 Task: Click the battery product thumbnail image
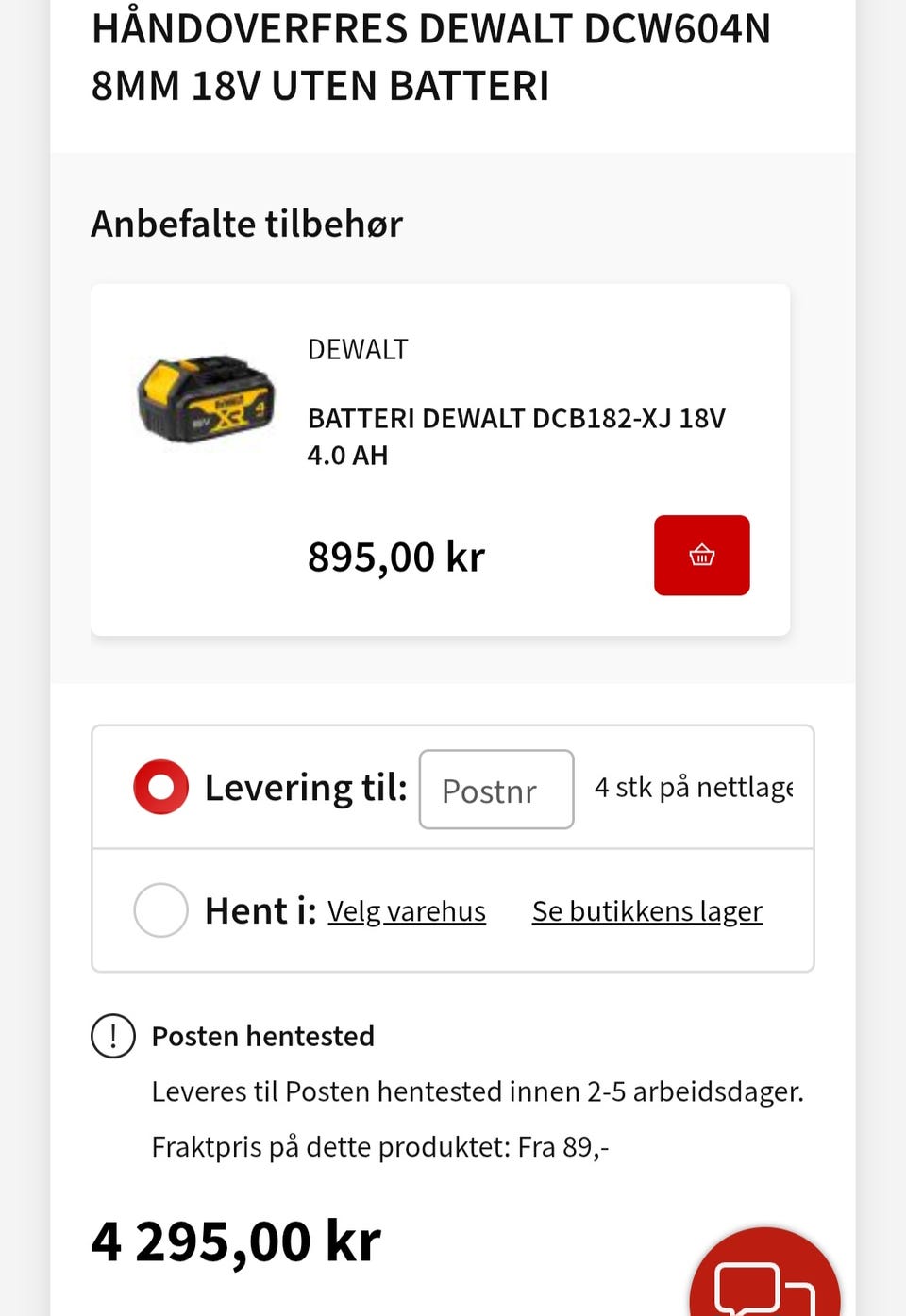pyautogui.click(x=204, y=402)
